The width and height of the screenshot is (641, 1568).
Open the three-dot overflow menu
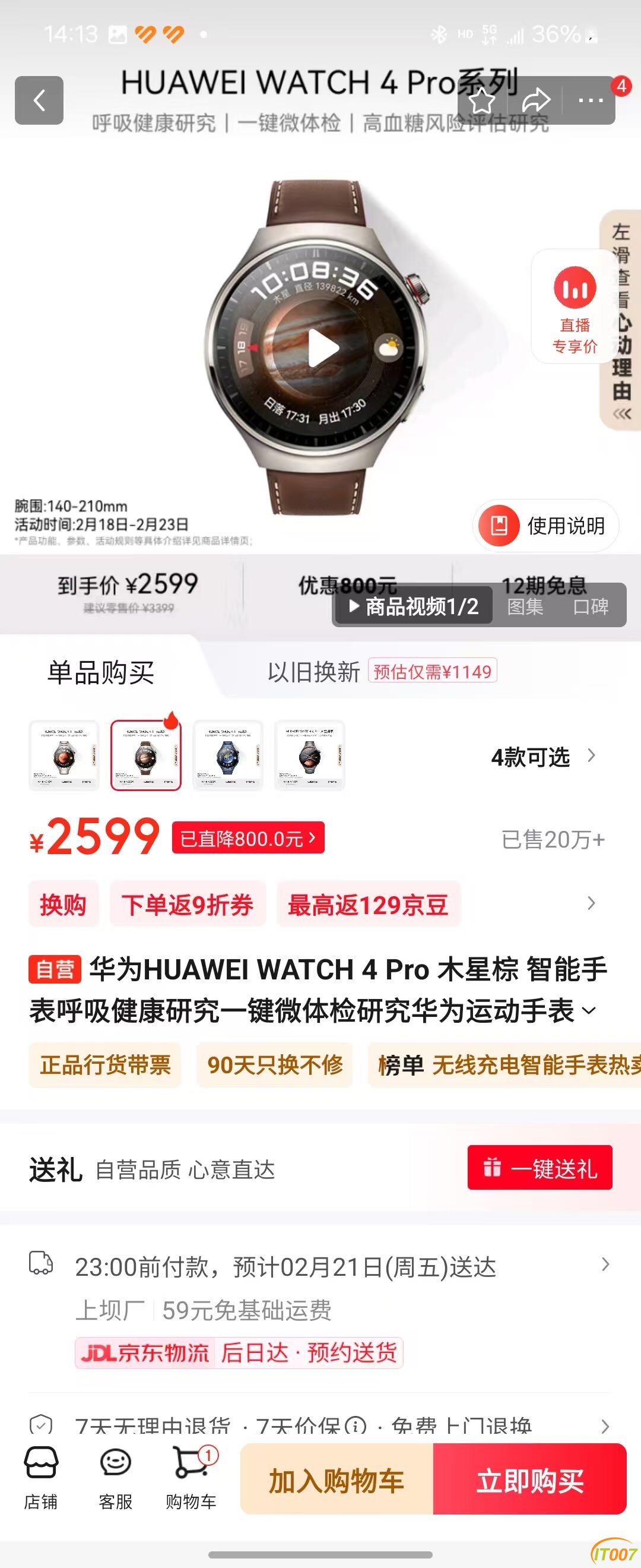[x=590, y=100]
